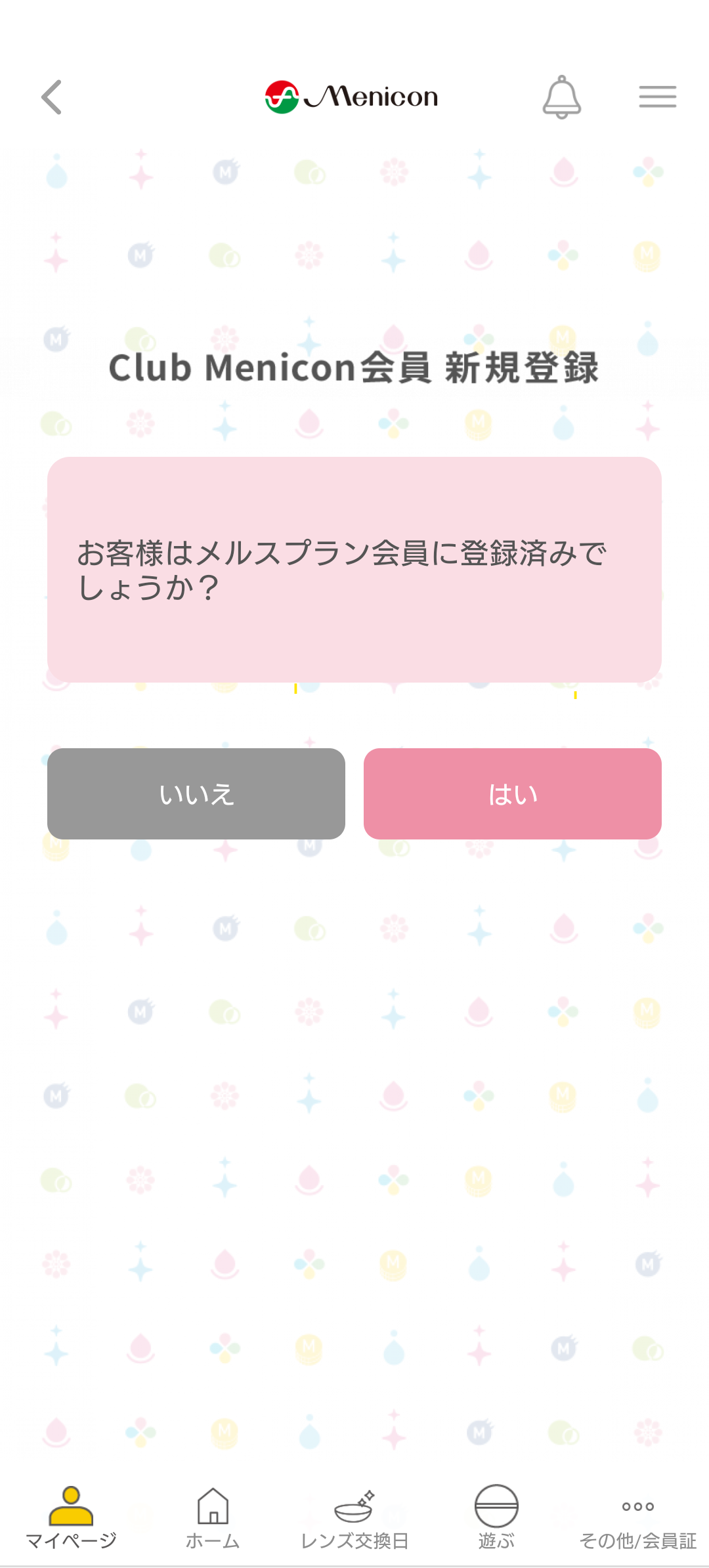This screenshot has width=709, height=1568.
Task: Answer はい to the membership question
Action: point(513,794)
